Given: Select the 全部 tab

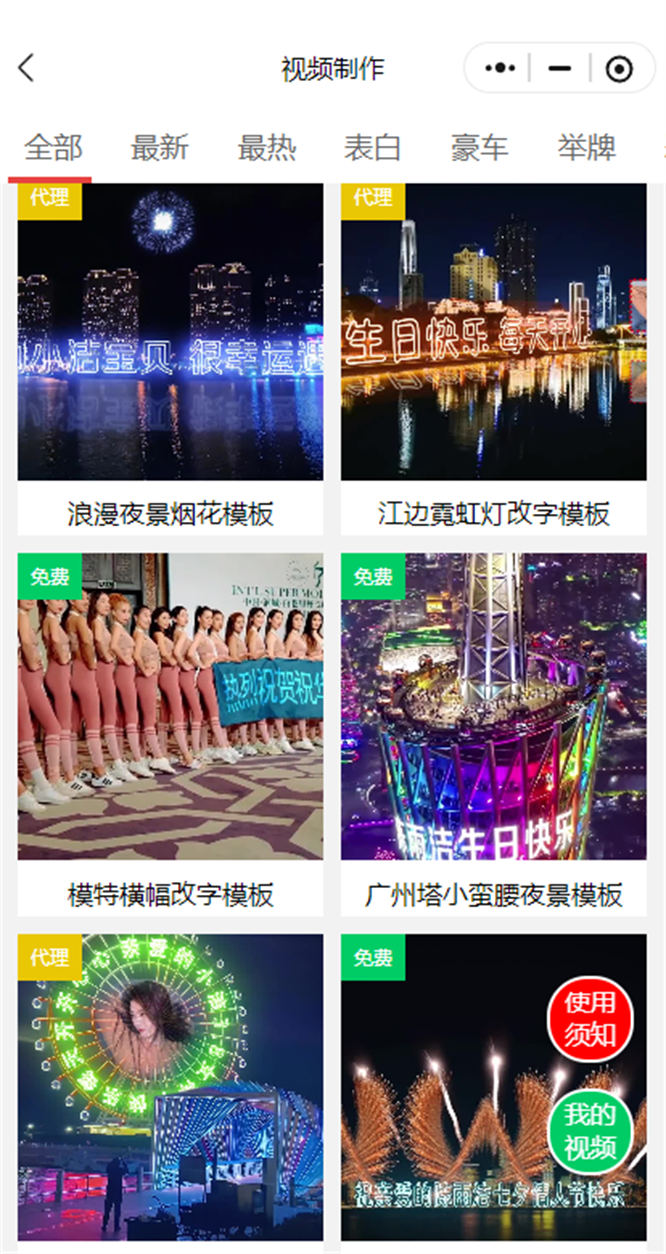Looking at the screenshot, I should pos(53,148).
